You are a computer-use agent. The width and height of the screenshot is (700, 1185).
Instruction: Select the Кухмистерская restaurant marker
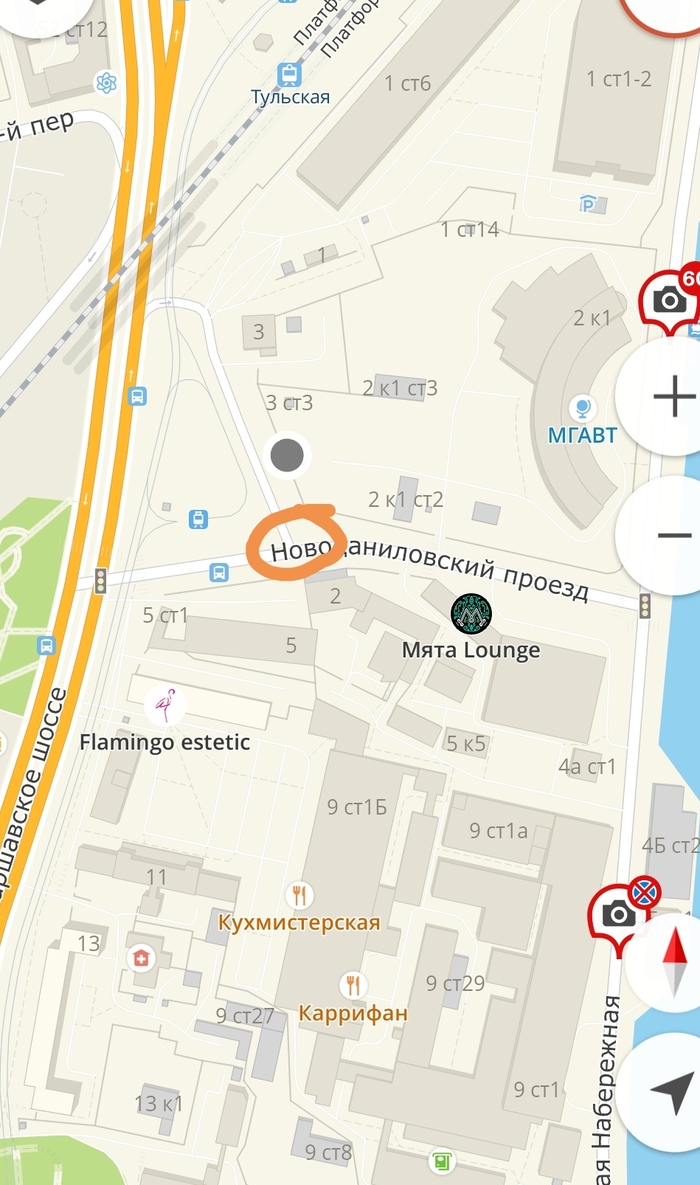pos(298,894)
